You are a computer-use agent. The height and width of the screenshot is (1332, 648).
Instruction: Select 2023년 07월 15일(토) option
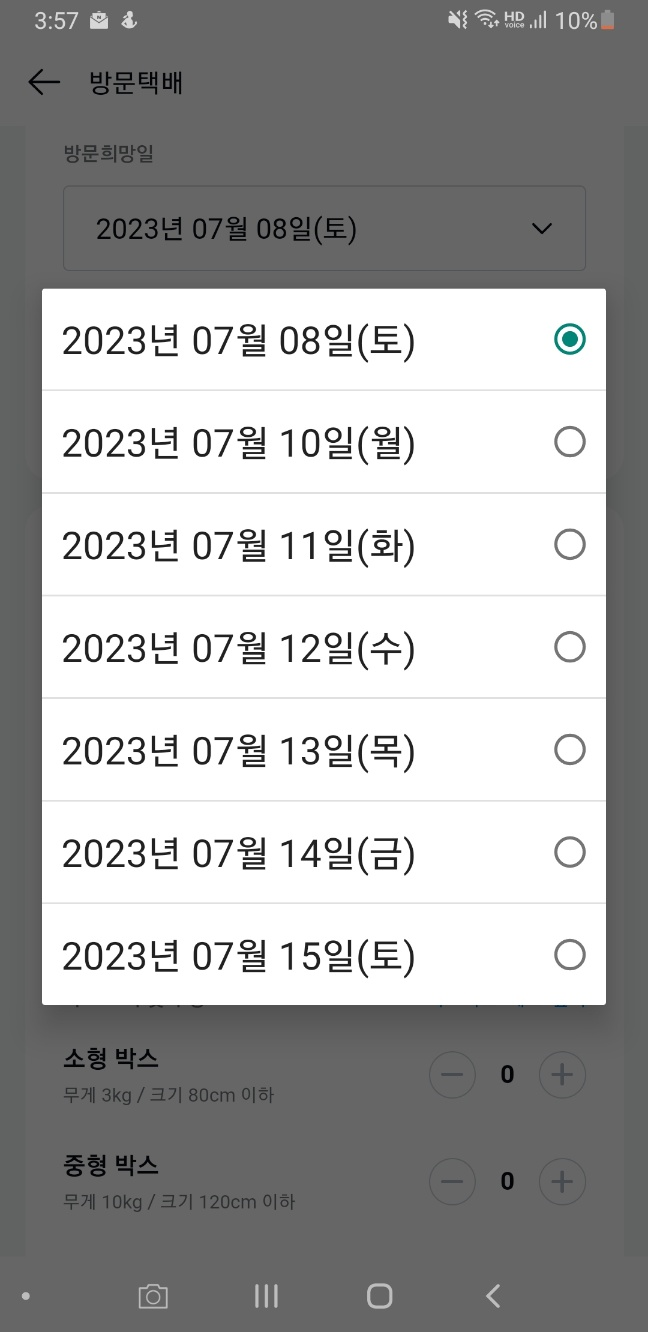(x=323, y=955)
